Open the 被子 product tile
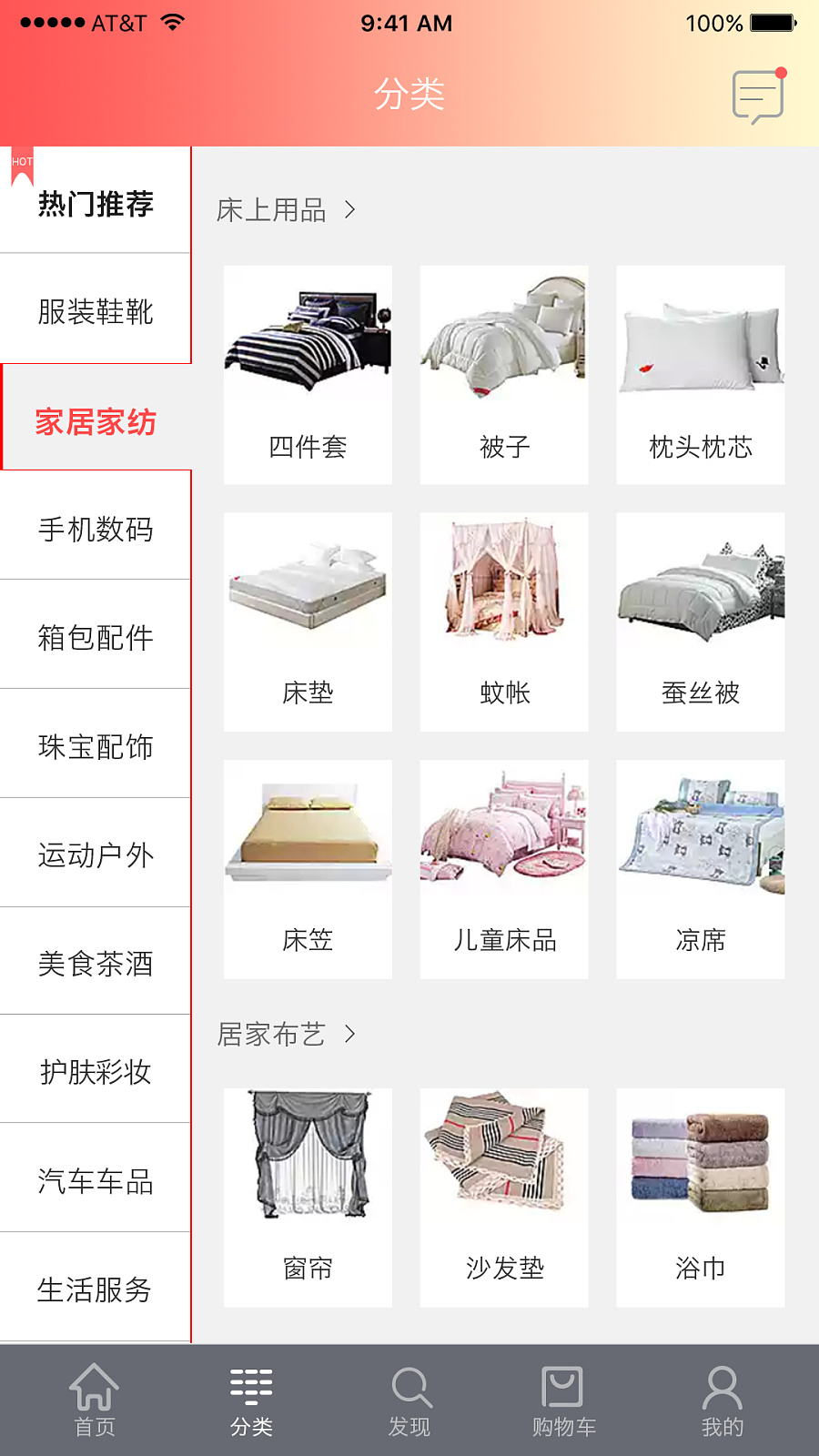Viewport: 819px width, 1456px height. point(504,374)
